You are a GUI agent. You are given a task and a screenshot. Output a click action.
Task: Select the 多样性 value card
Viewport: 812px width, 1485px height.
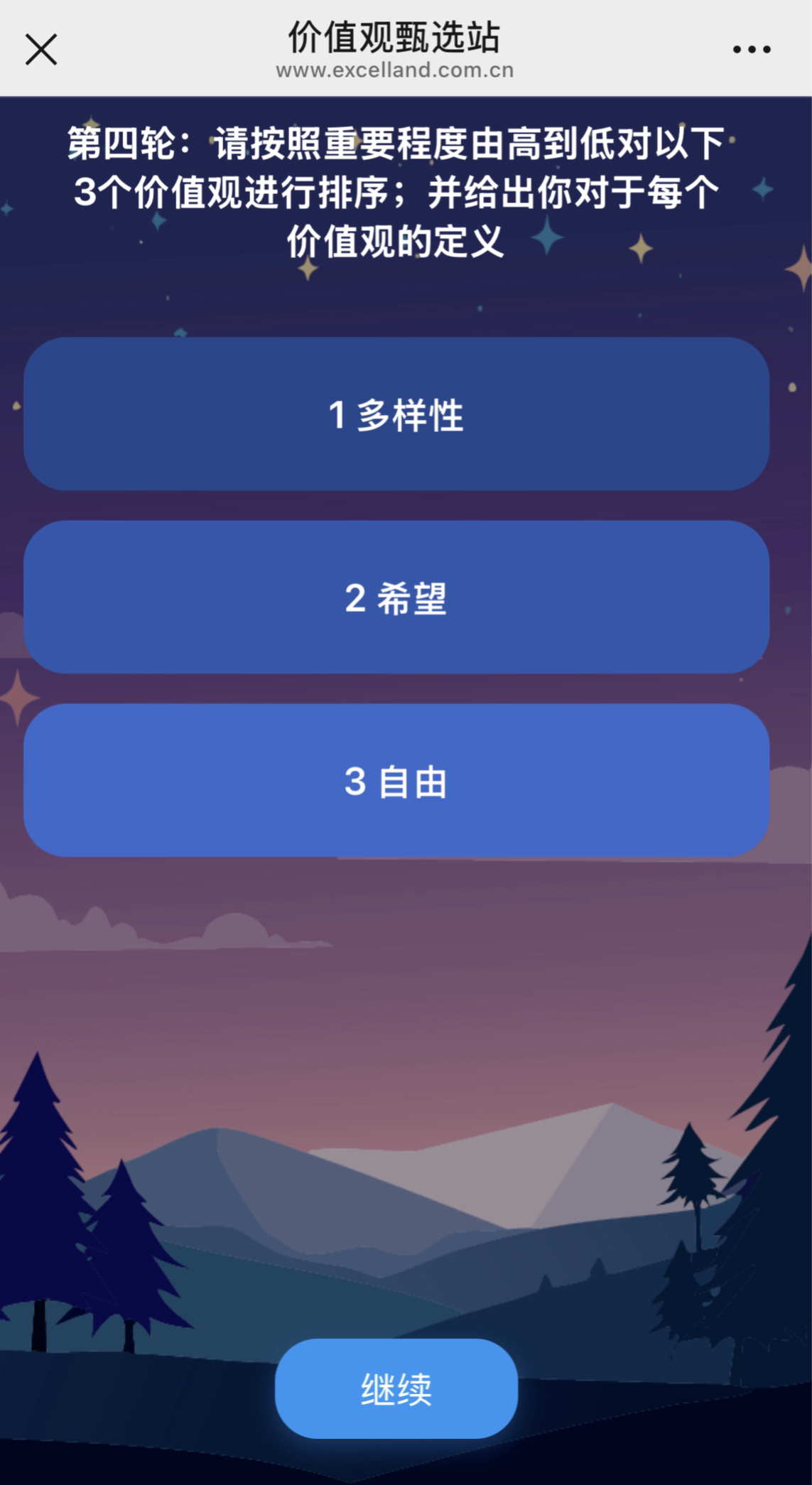coord(396,414)
